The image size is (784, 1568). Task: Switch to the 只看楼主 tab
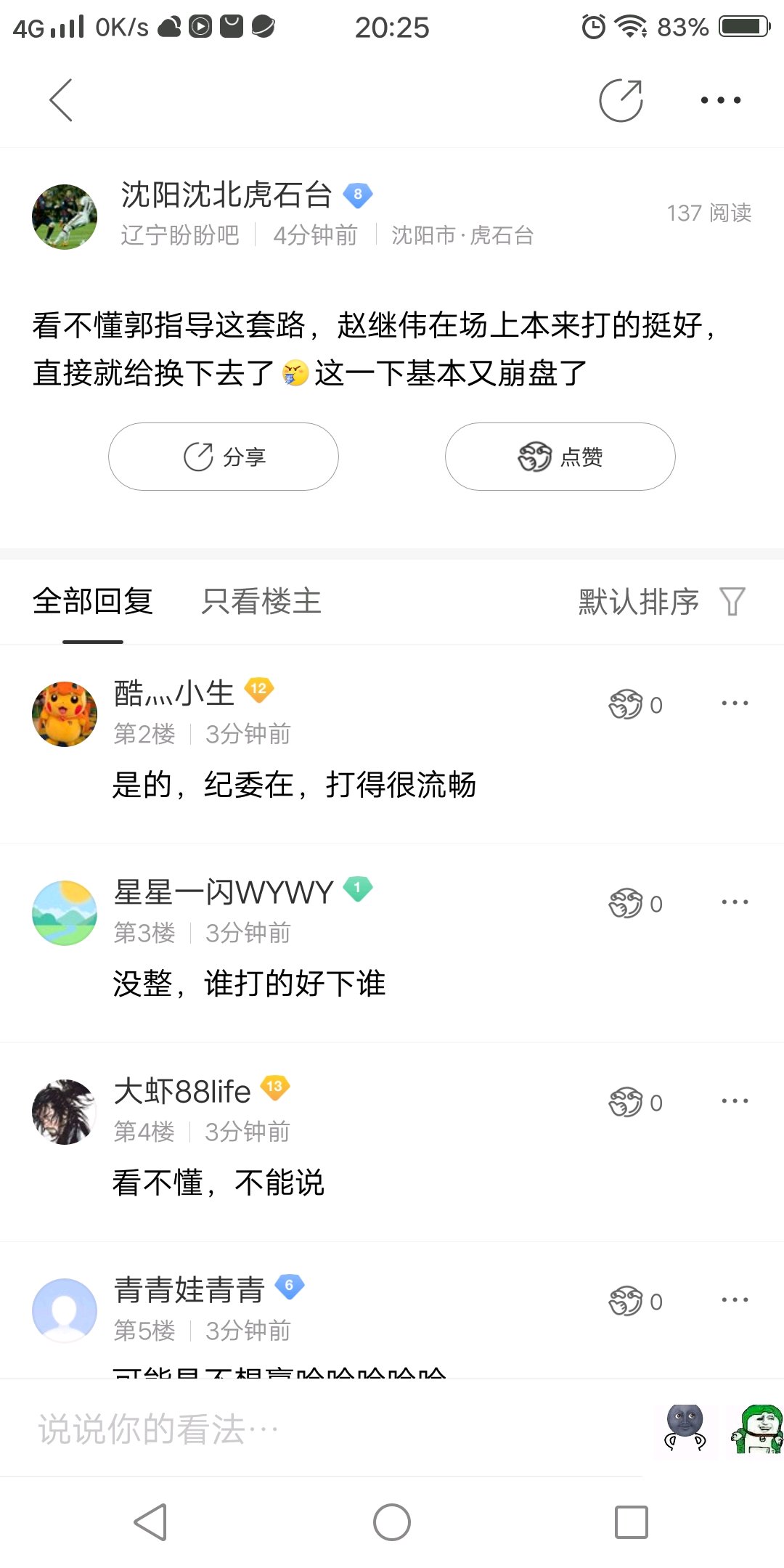pos(261,601)
